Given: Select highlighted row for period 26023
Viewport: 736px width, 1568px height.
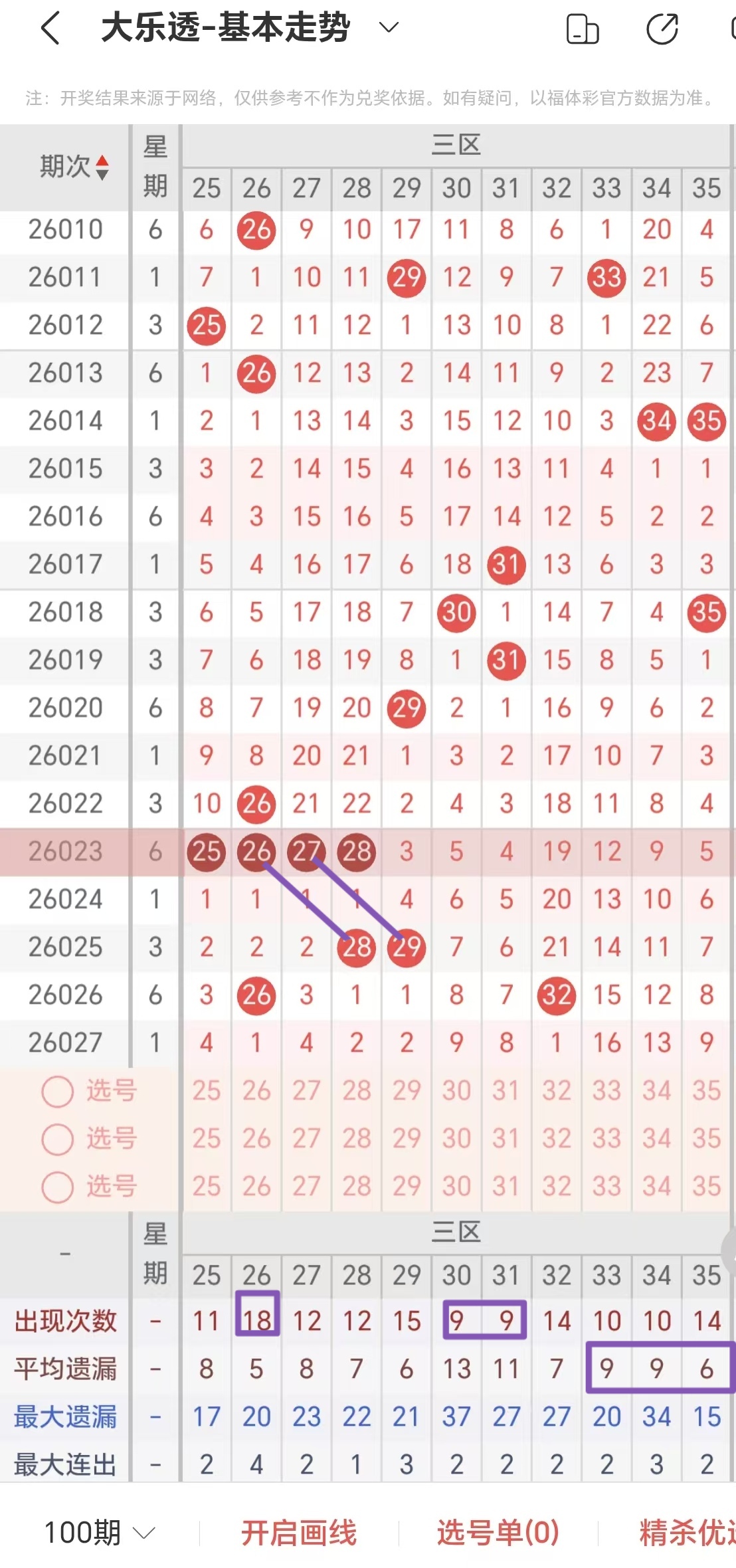Looking at the screenshot, I should click(x=63, y=851).
